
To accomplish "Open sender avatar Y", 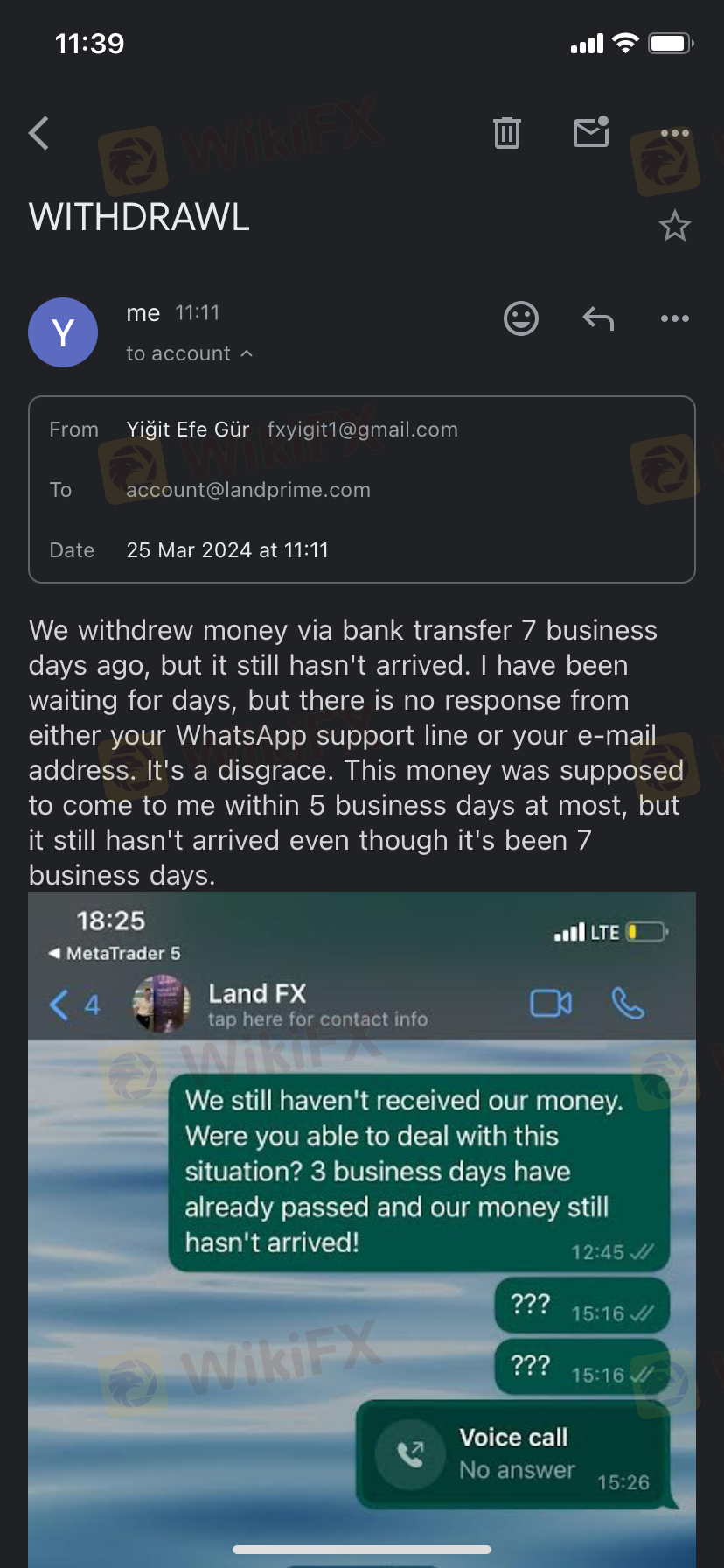I will [x=63, y=332].
